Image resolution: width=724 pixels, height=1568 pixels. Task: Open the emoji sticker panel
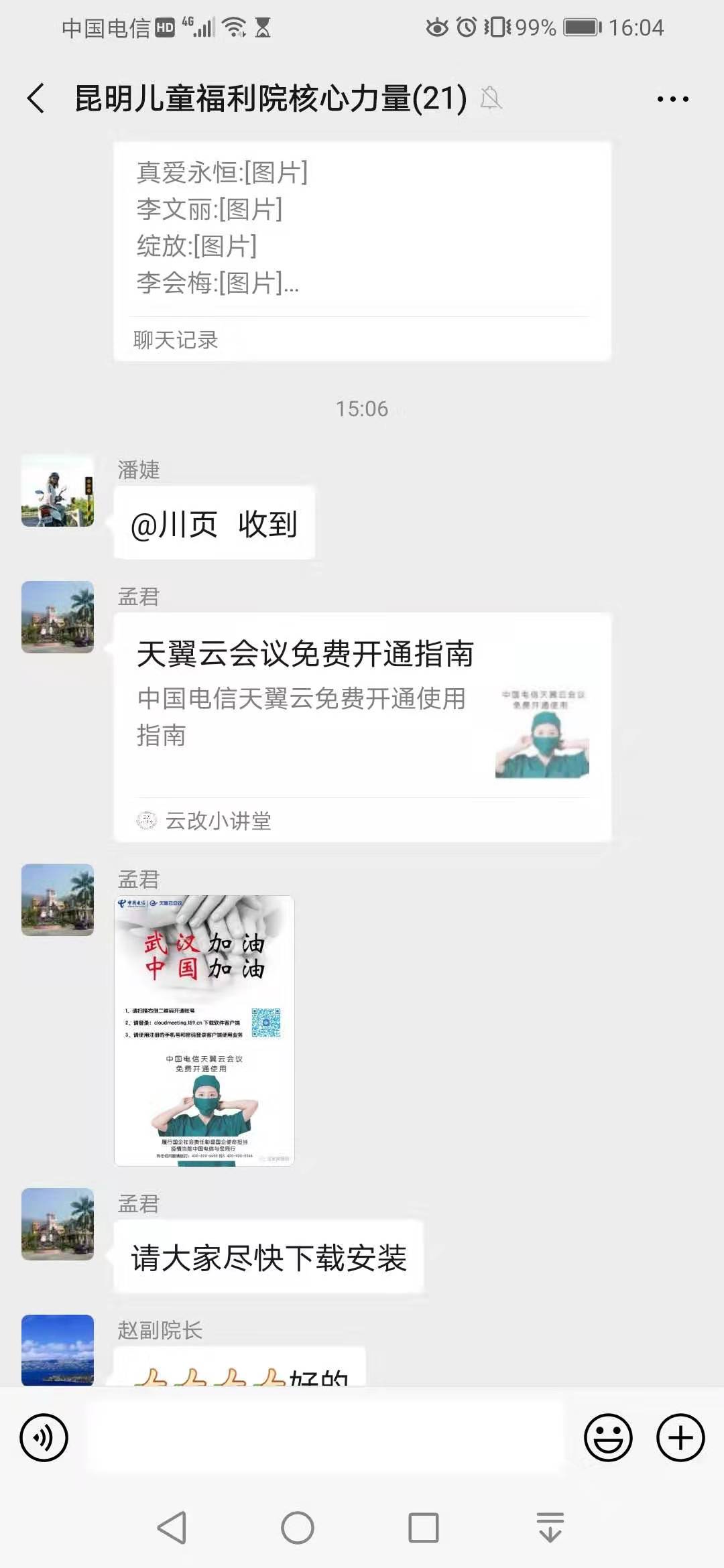click(608, 1437)
